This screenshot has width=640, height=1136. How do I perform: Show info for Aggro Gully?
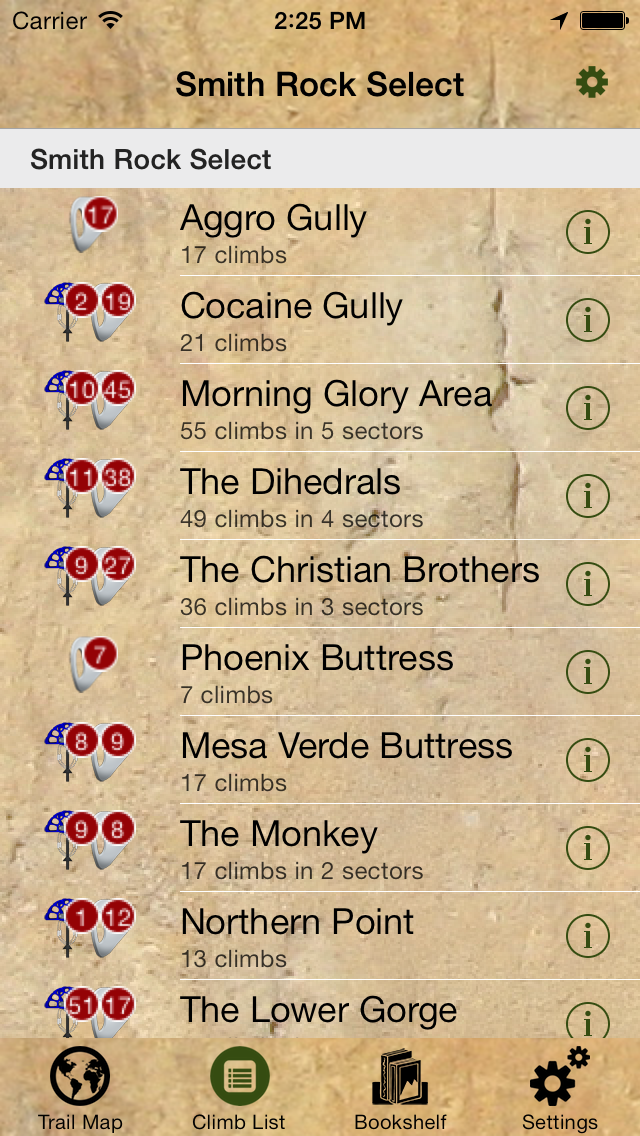point(588,232)
